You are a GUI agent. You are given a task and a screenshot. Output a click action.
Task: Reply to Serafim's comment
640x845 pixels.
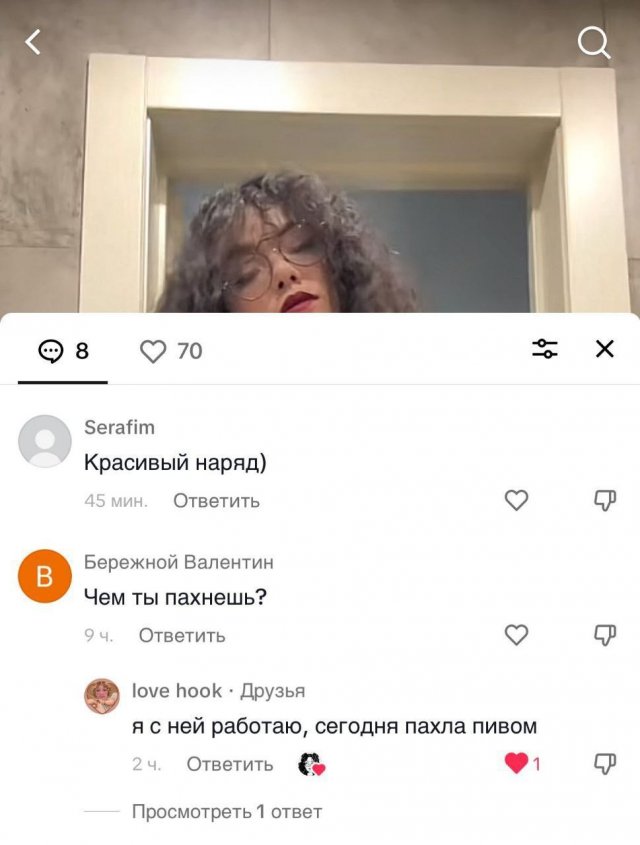[x=216, y=501]
